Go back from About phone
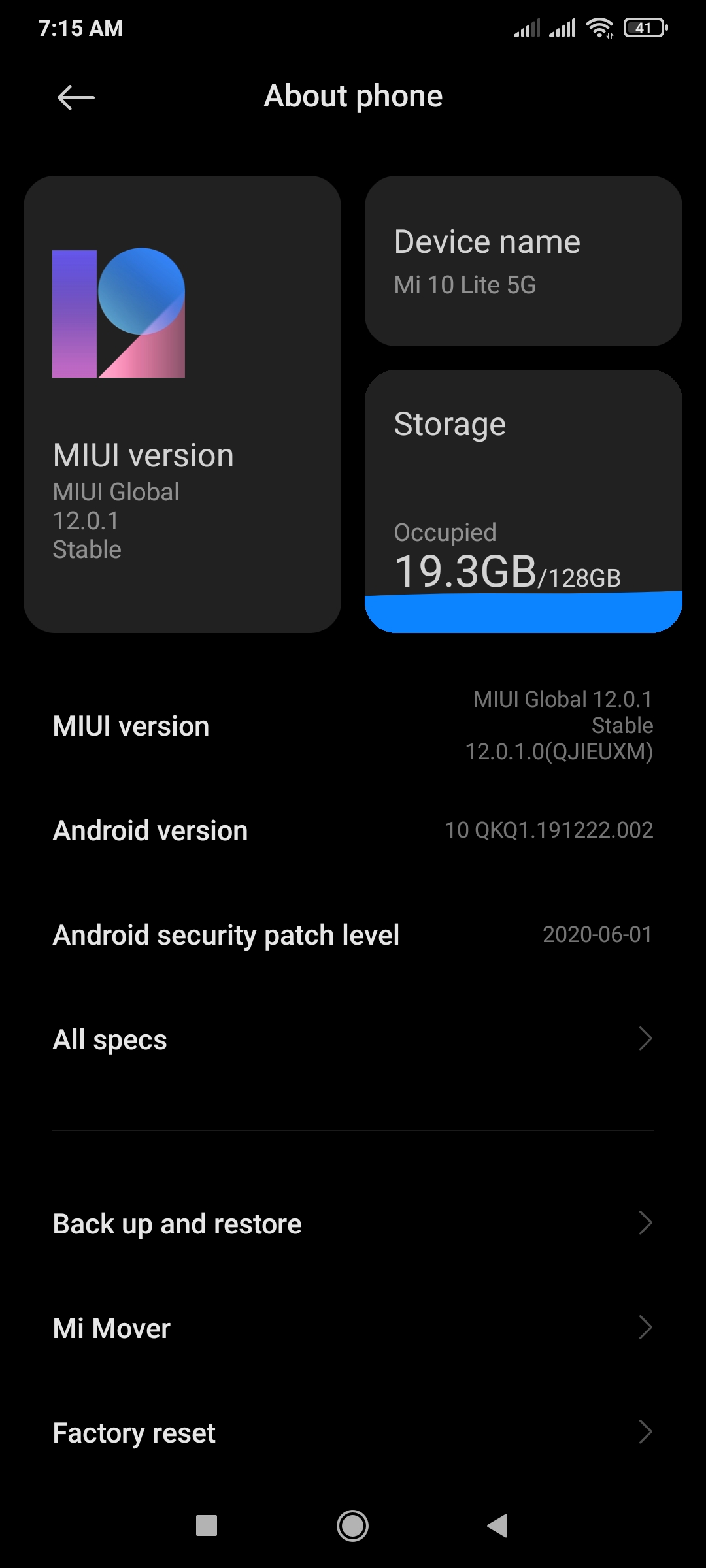706x1568 pixels. tap(76, 98)
